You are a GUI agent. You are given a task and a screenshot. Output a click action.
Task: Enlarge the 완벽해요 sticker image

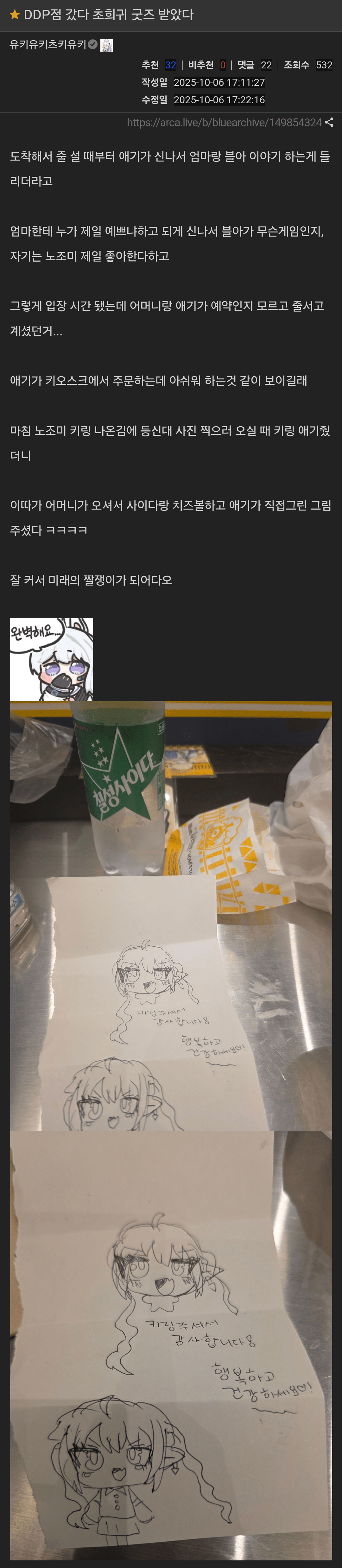click(52, 659)
